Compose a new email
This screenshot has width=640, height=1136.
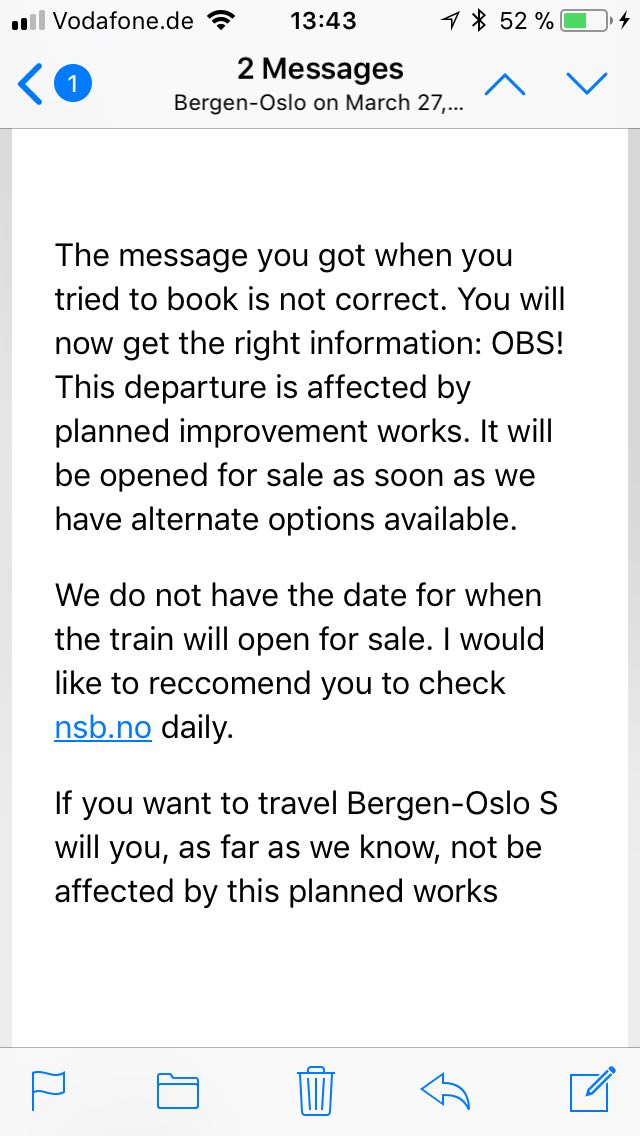(x=590, y=1090)
